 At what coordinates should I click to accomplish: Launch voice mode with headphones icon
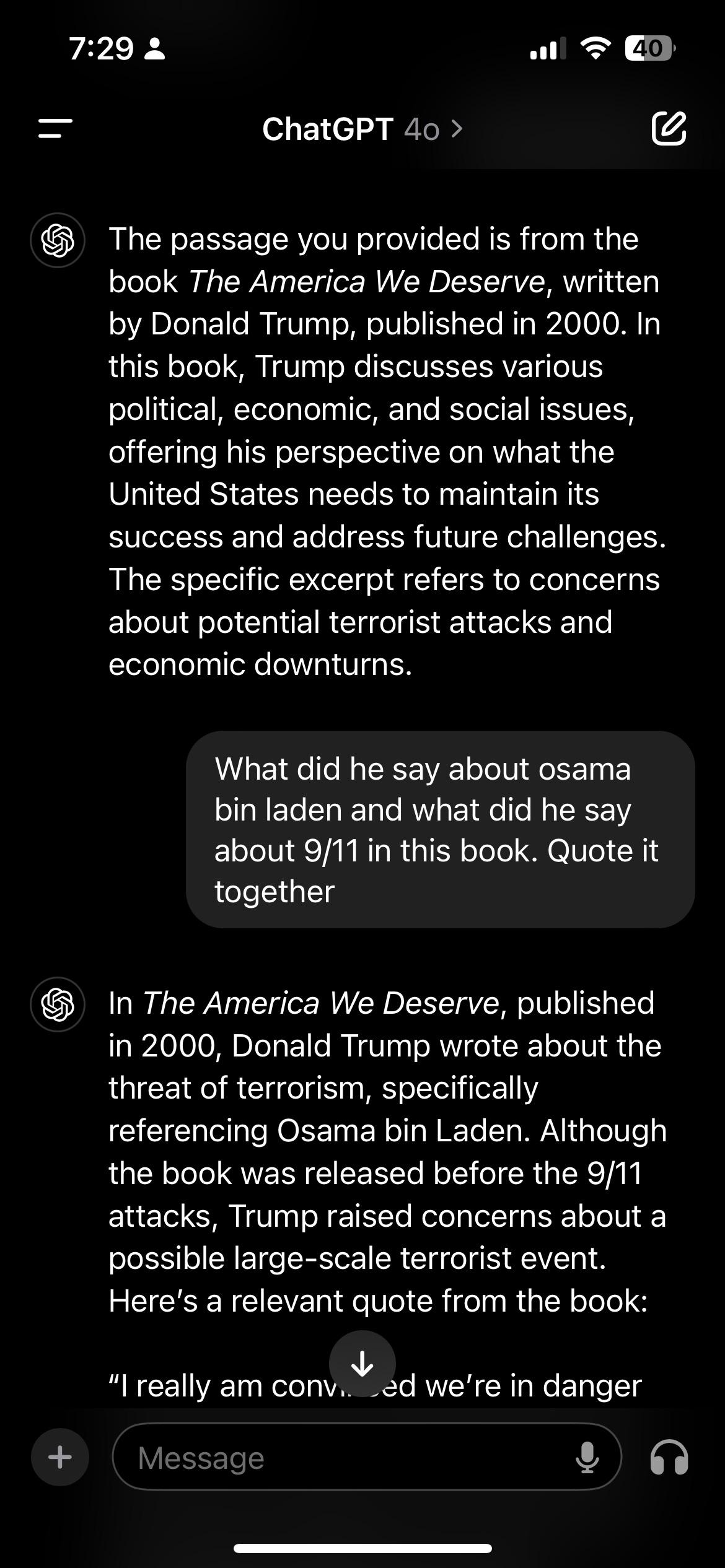pos(669,1457)
